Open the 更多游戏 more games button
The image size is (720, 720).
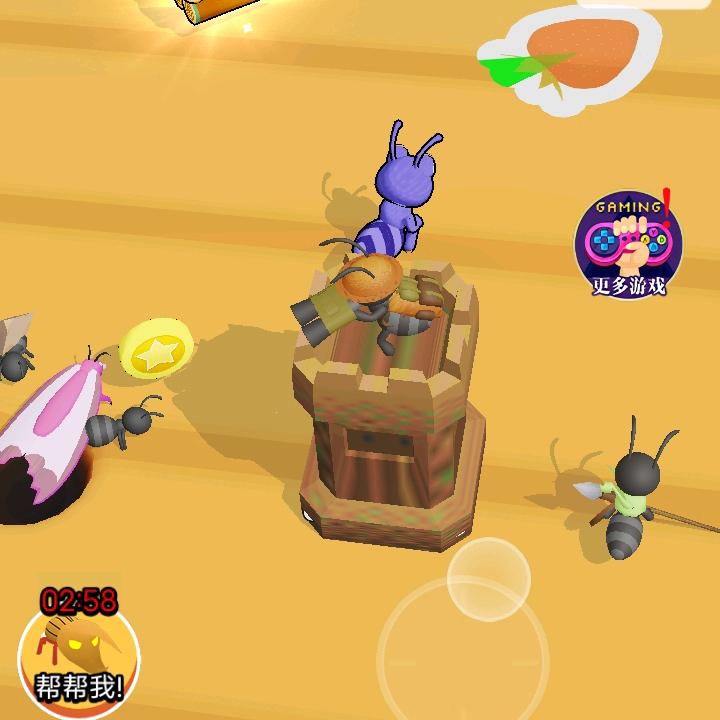[628, 245]
